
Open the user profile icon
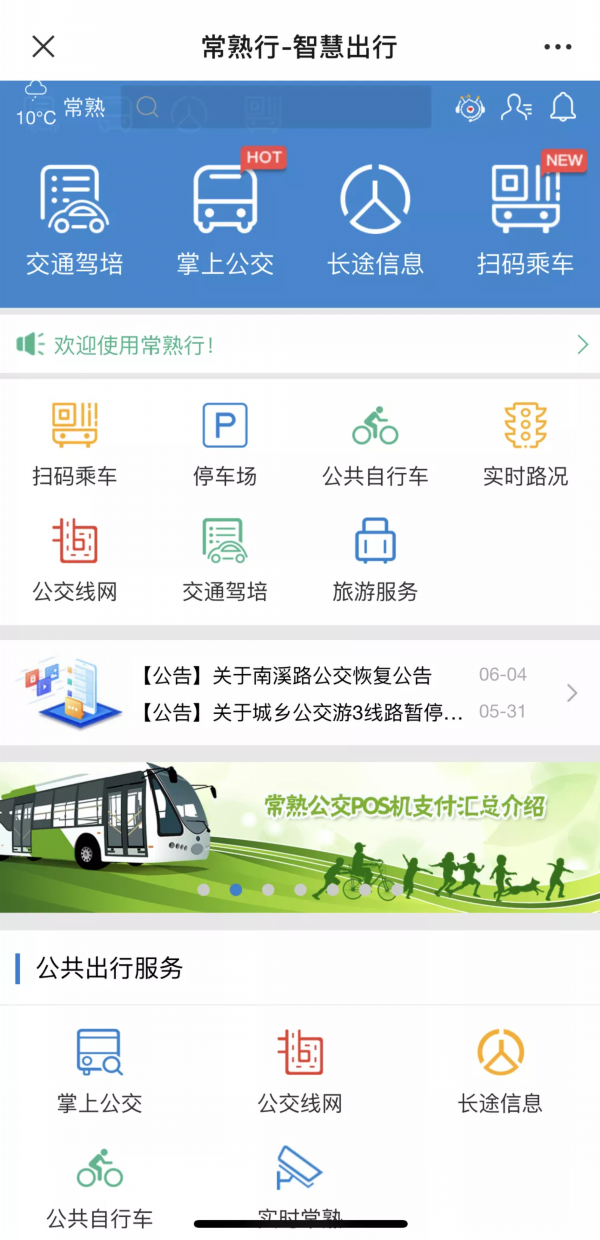(x=516, y=107)
